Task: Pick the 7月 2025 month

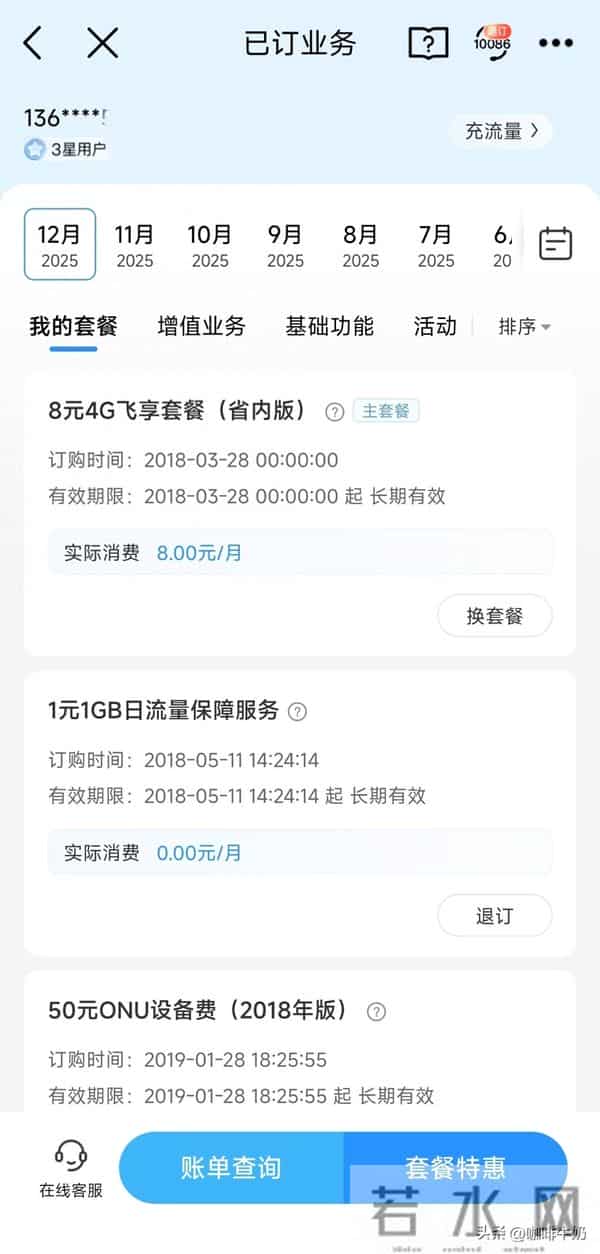Action: point(435,245)
